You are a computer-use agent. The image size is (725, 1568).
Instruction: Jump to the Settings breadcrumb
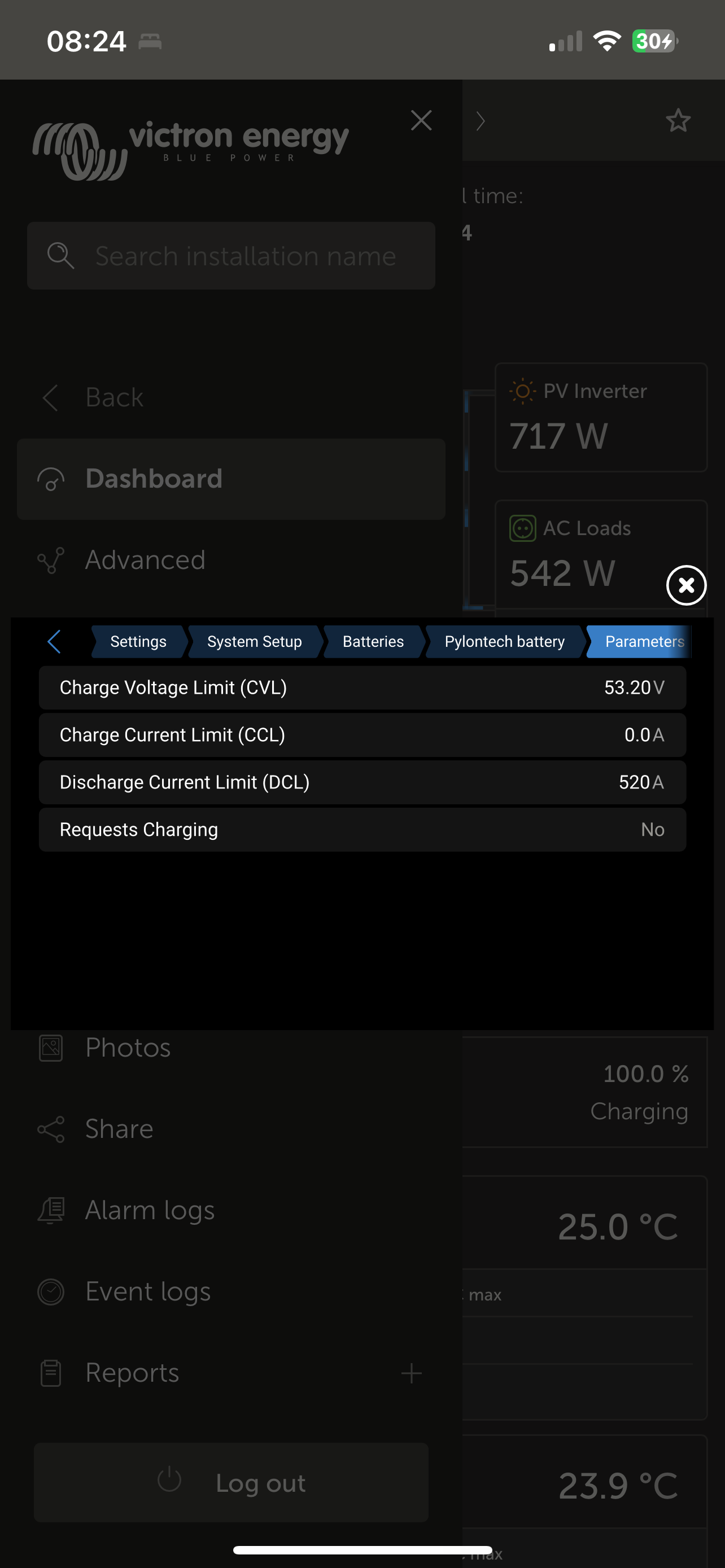pos(138,642)
